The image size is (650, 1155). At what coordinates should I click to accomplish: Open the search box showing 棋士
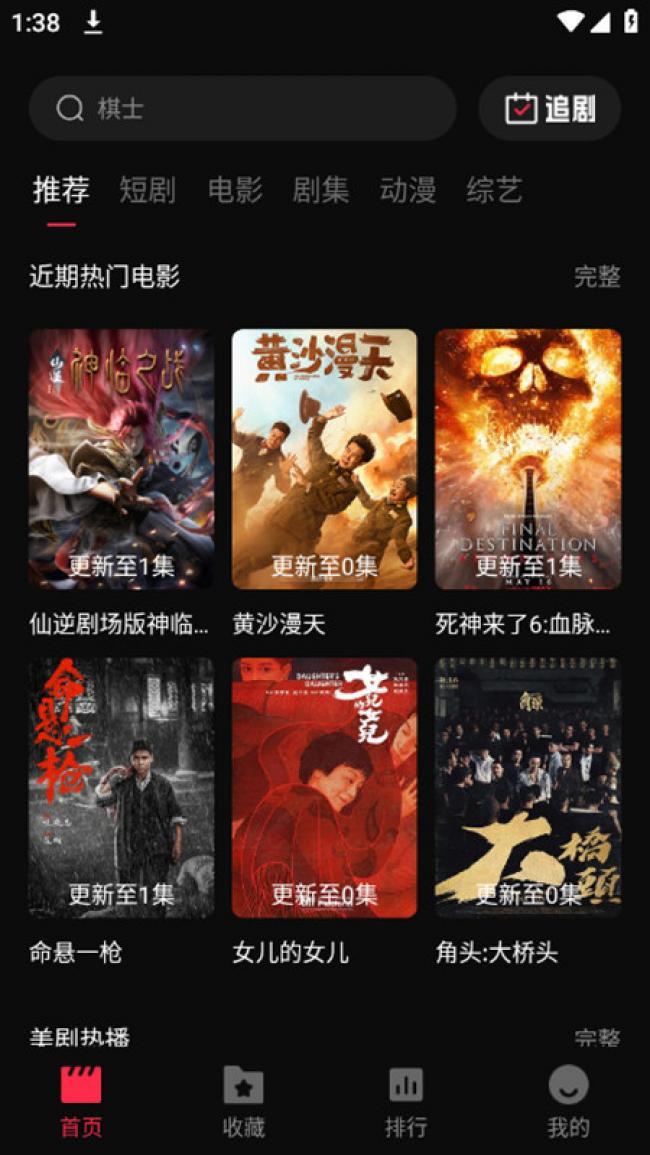[242, 108]
